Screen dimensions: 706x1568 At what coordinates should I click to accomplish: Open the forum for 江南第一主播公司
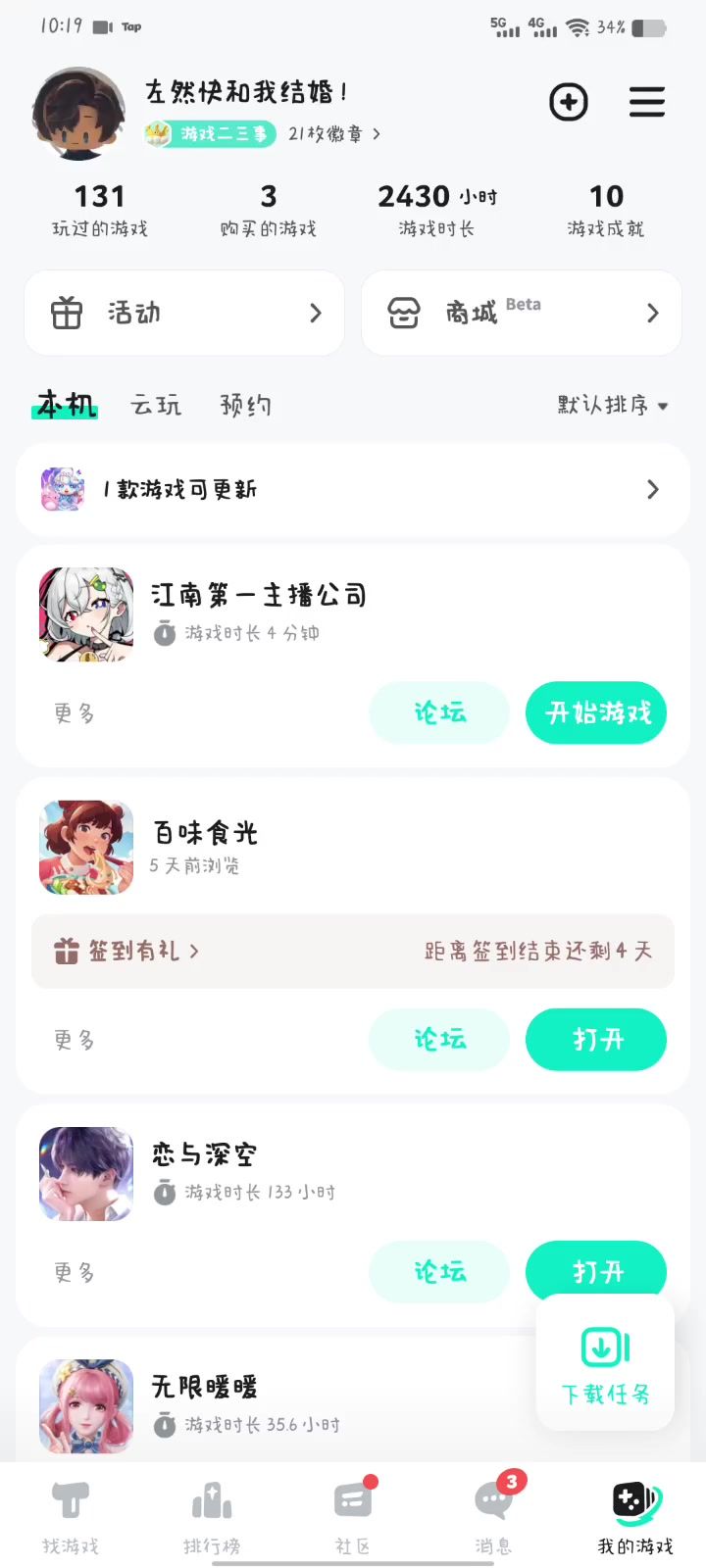pos(439,712)
